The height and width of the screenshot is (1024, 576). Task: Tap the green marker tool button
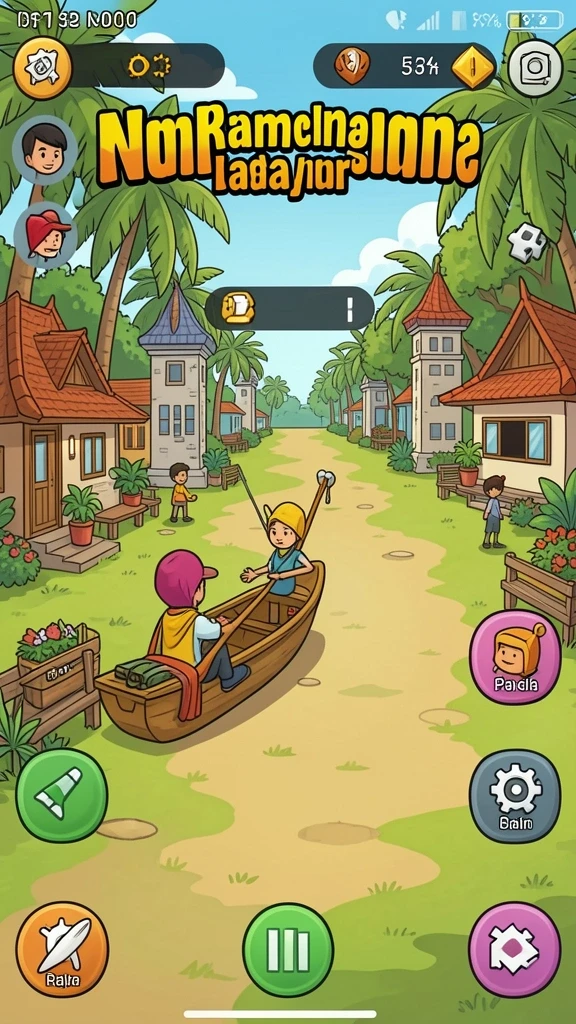[61, 795]
